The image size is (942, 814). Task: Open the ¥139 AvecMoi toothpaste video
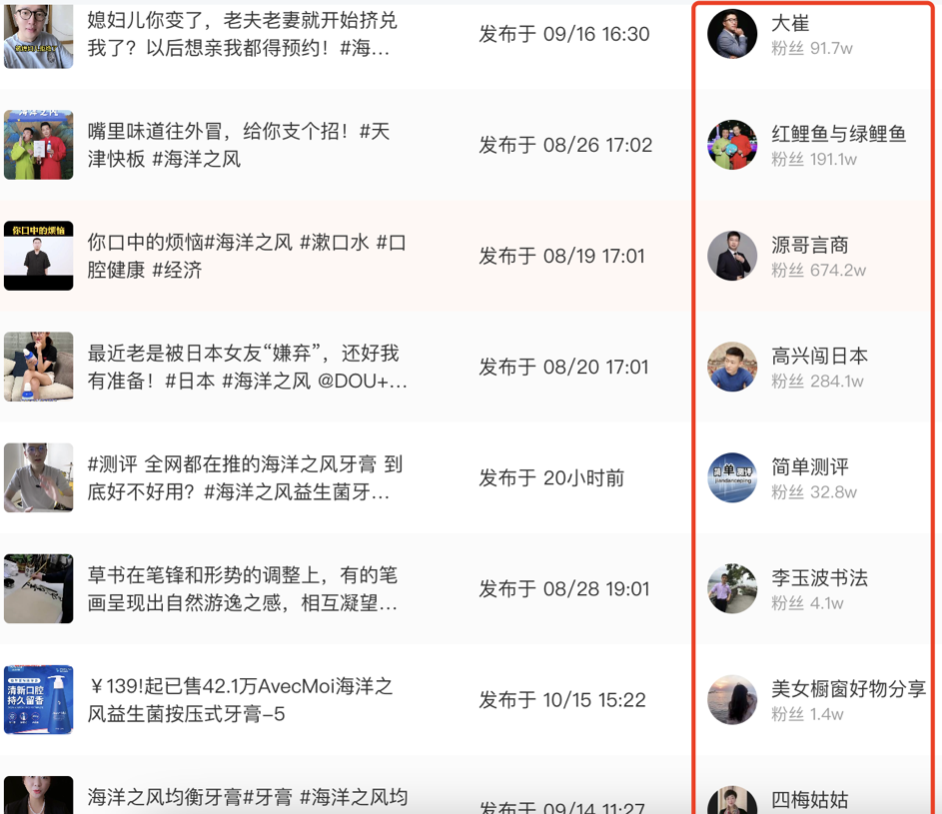[240, 700]
